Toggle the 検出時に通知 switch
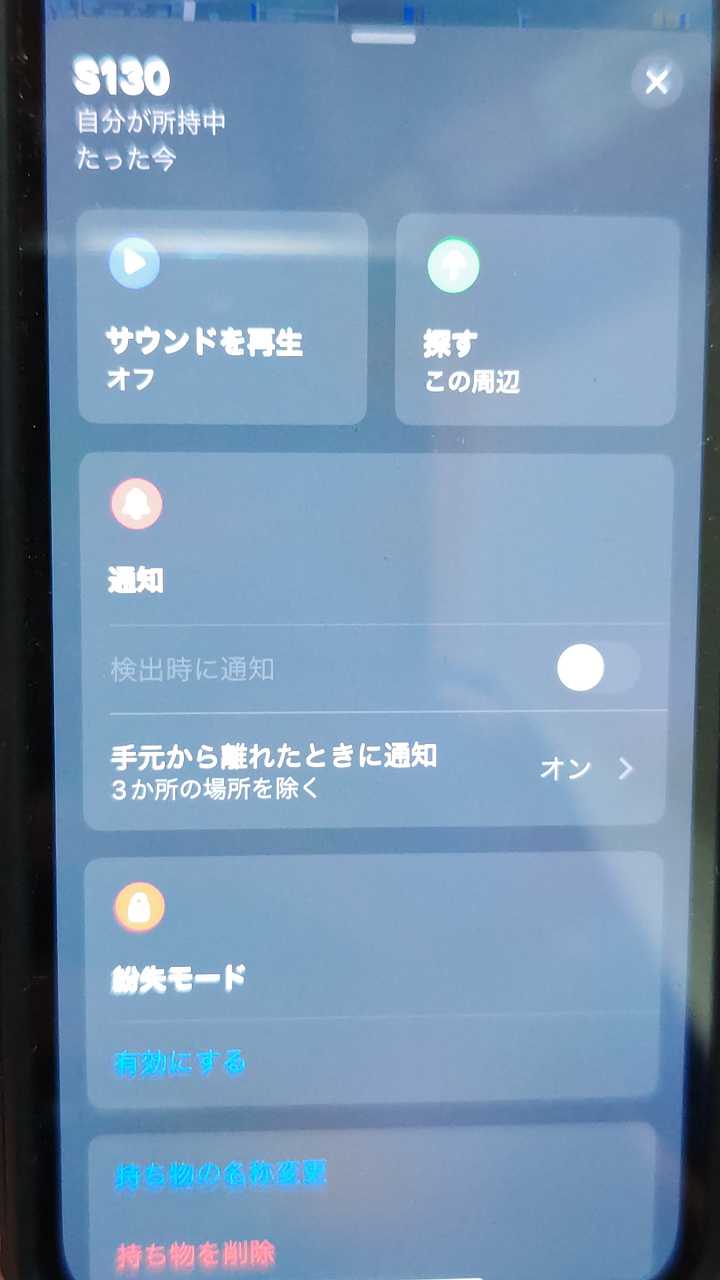 tap(597, 669)
